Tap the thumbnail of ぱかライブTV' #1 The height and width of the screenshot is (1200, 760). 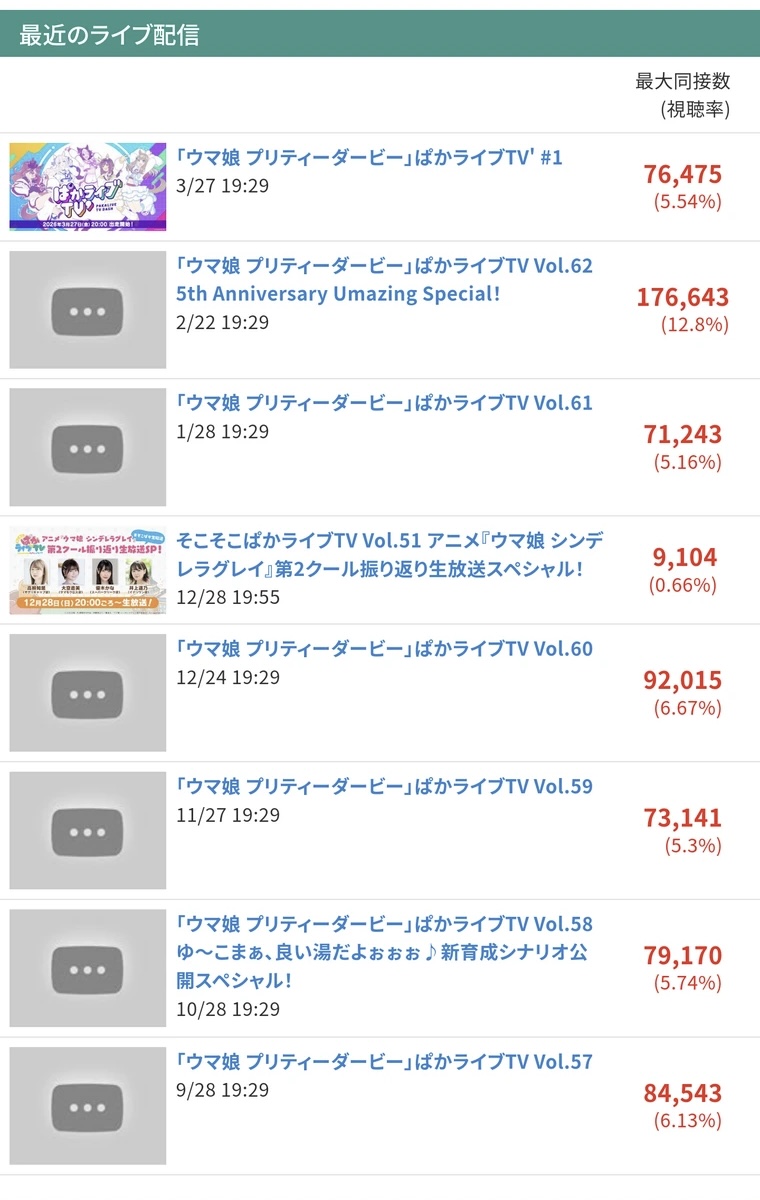[88, 187]
